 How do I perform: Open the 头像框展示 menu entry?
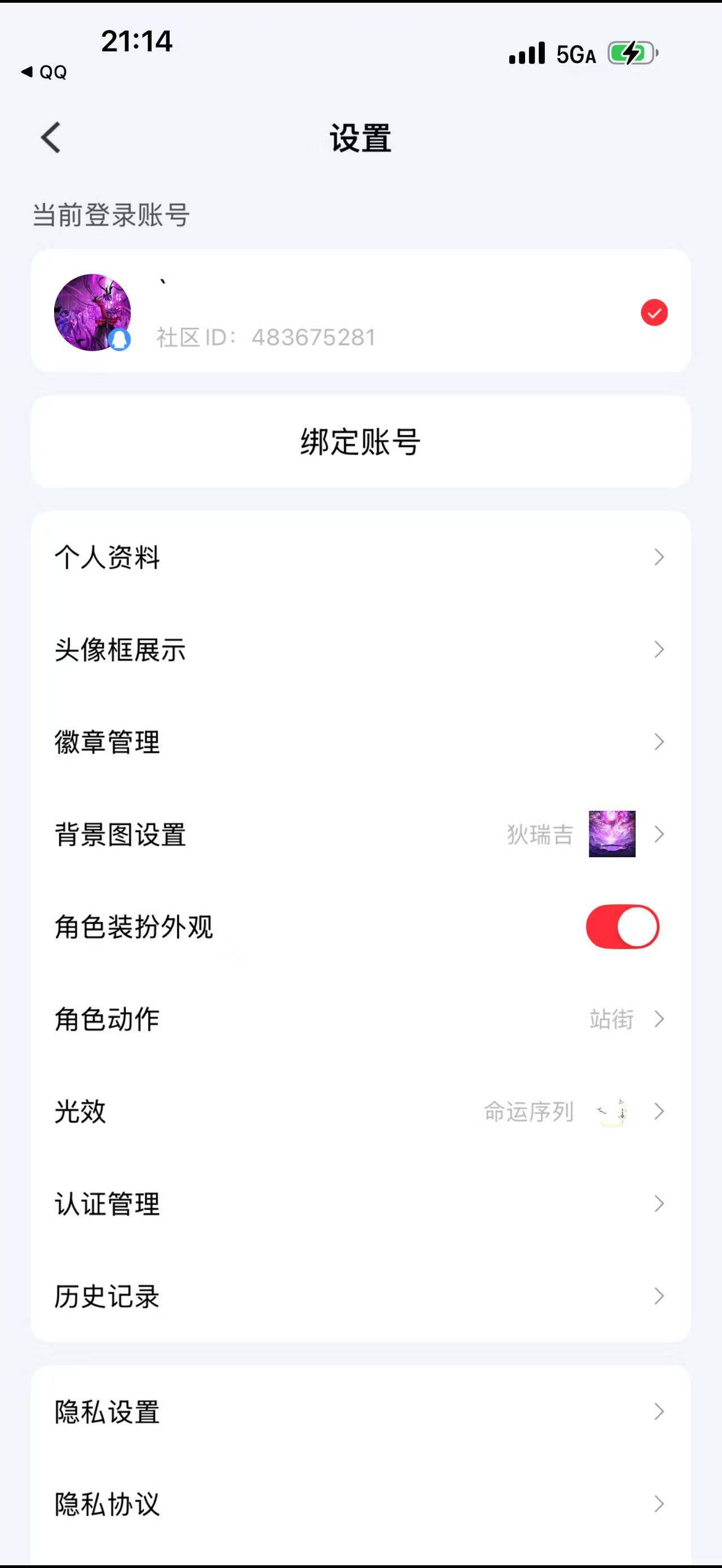coord(361,651)
